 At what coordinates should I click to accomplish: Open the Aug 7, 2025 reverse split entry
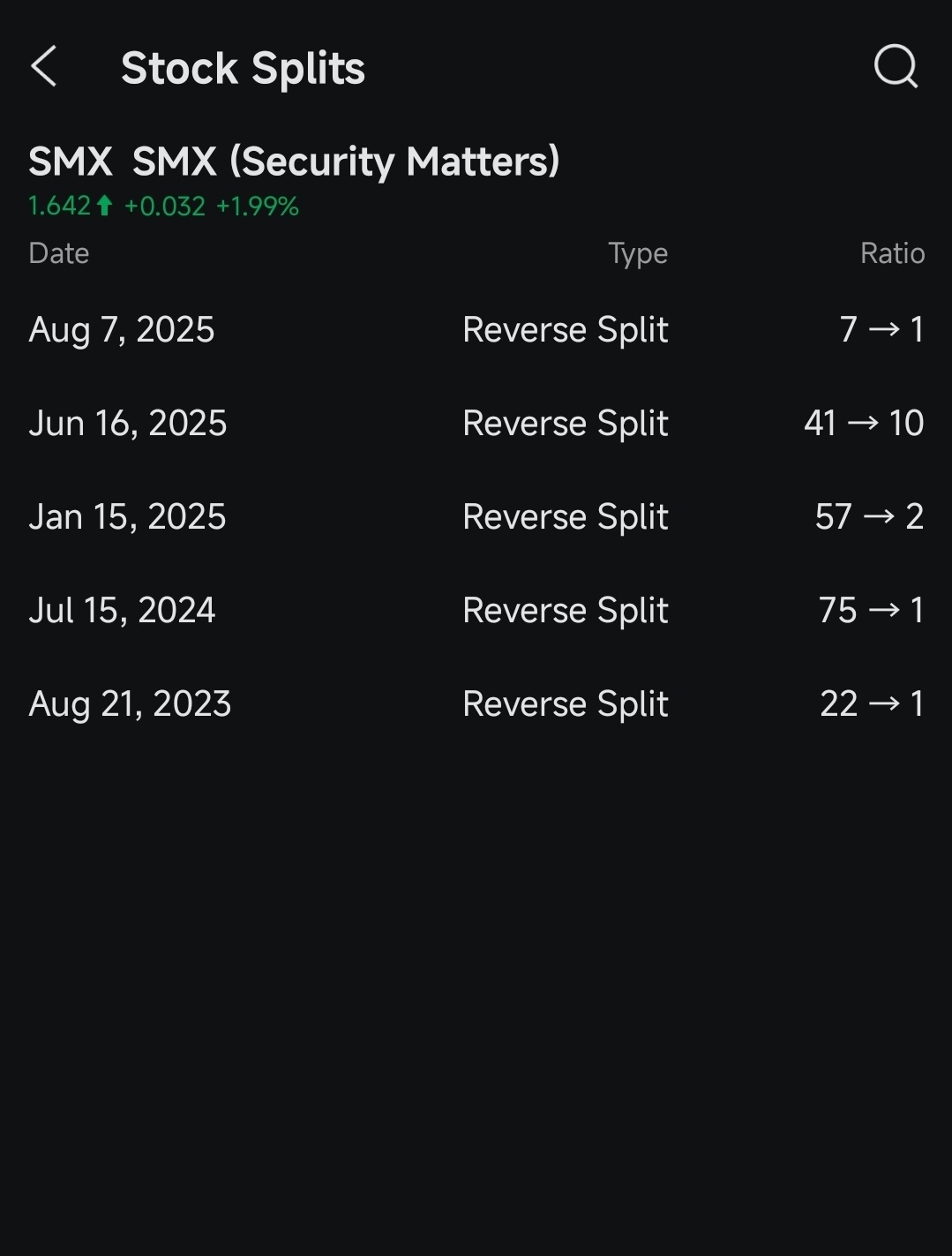click(x=122, y=329)
